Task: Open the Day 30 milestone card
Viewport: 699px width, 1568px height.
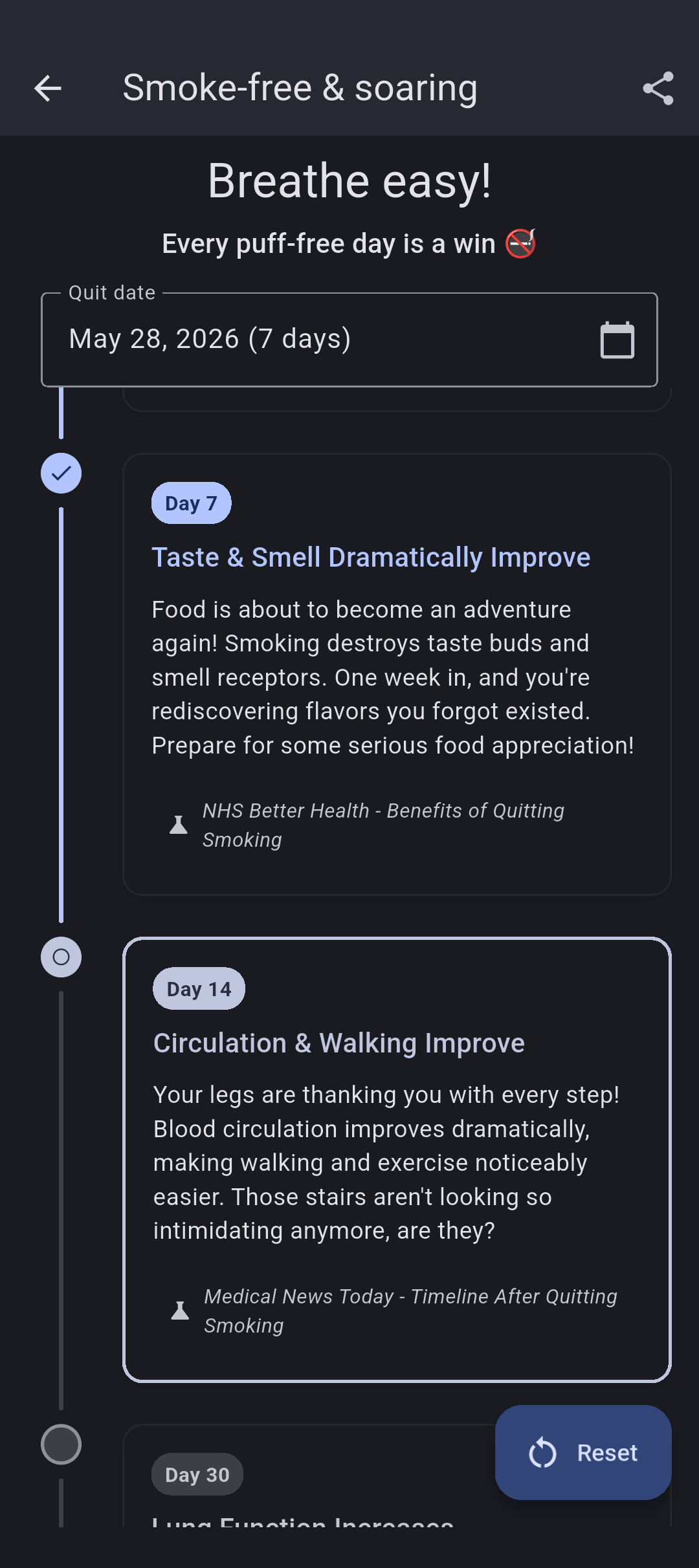Action: click(308, 1476)
